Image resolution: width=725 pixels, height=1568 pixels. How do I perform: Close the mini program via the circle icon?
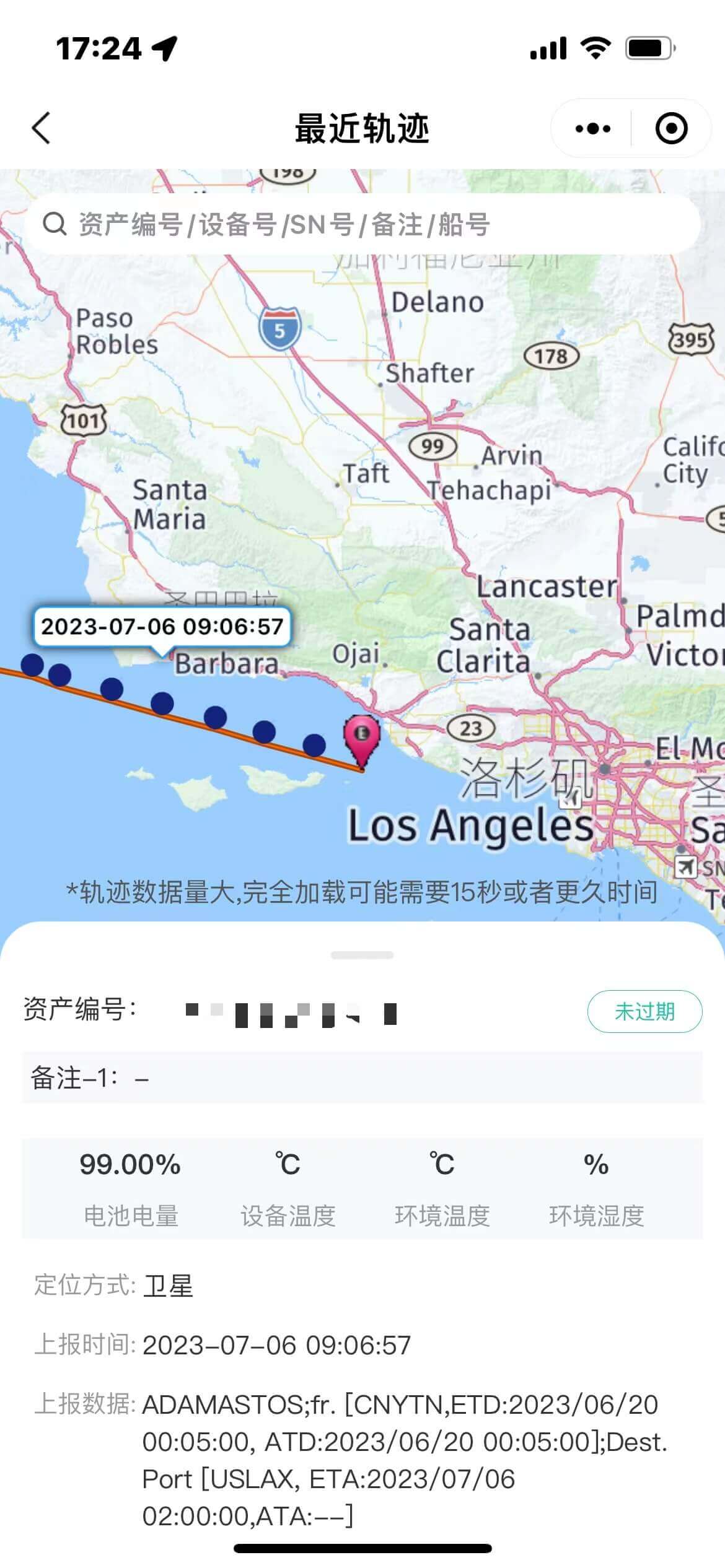click(x=671, y=129)
